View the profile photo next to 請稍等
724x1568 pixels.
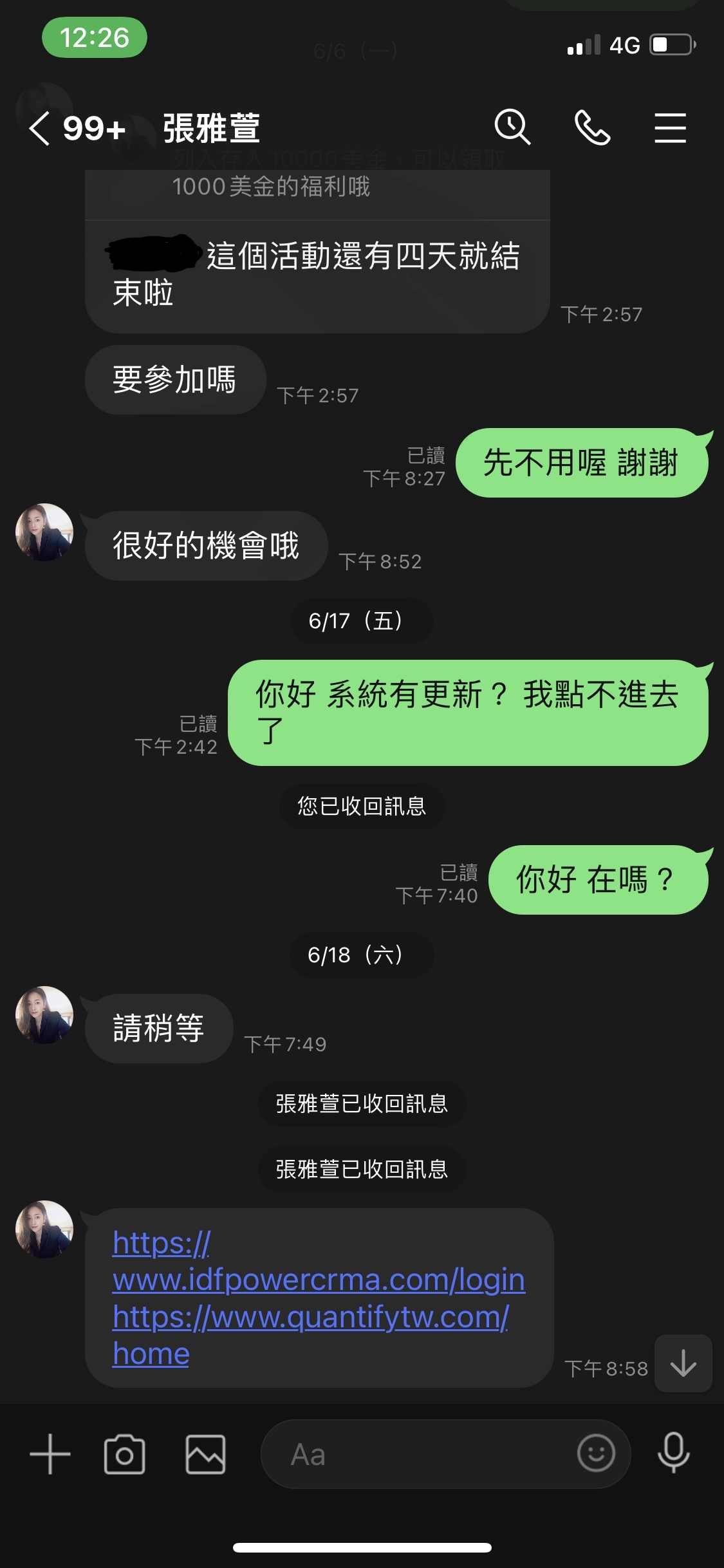(44, 1015)
